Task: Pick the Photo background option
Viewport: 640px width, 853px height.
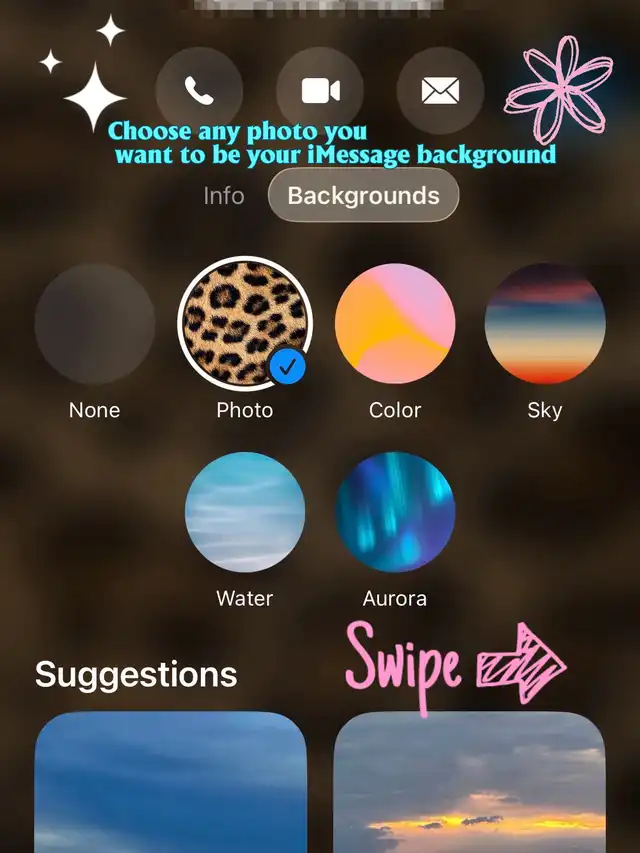Action: tap(245, 324)
